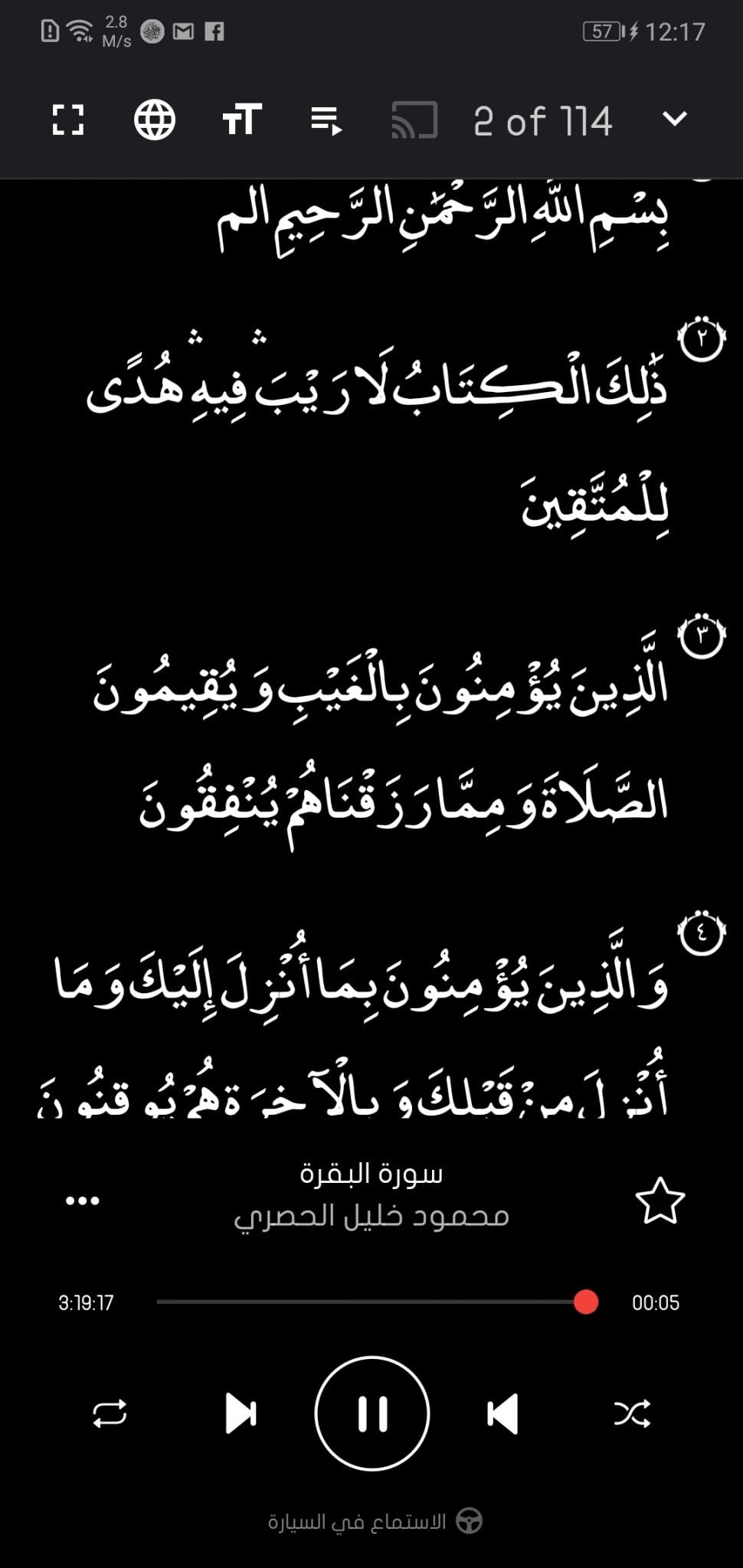Open the three-dot more options menu
This screenshot has height=1568, width=743.
pyautogui.click(x=83, y=1200)
